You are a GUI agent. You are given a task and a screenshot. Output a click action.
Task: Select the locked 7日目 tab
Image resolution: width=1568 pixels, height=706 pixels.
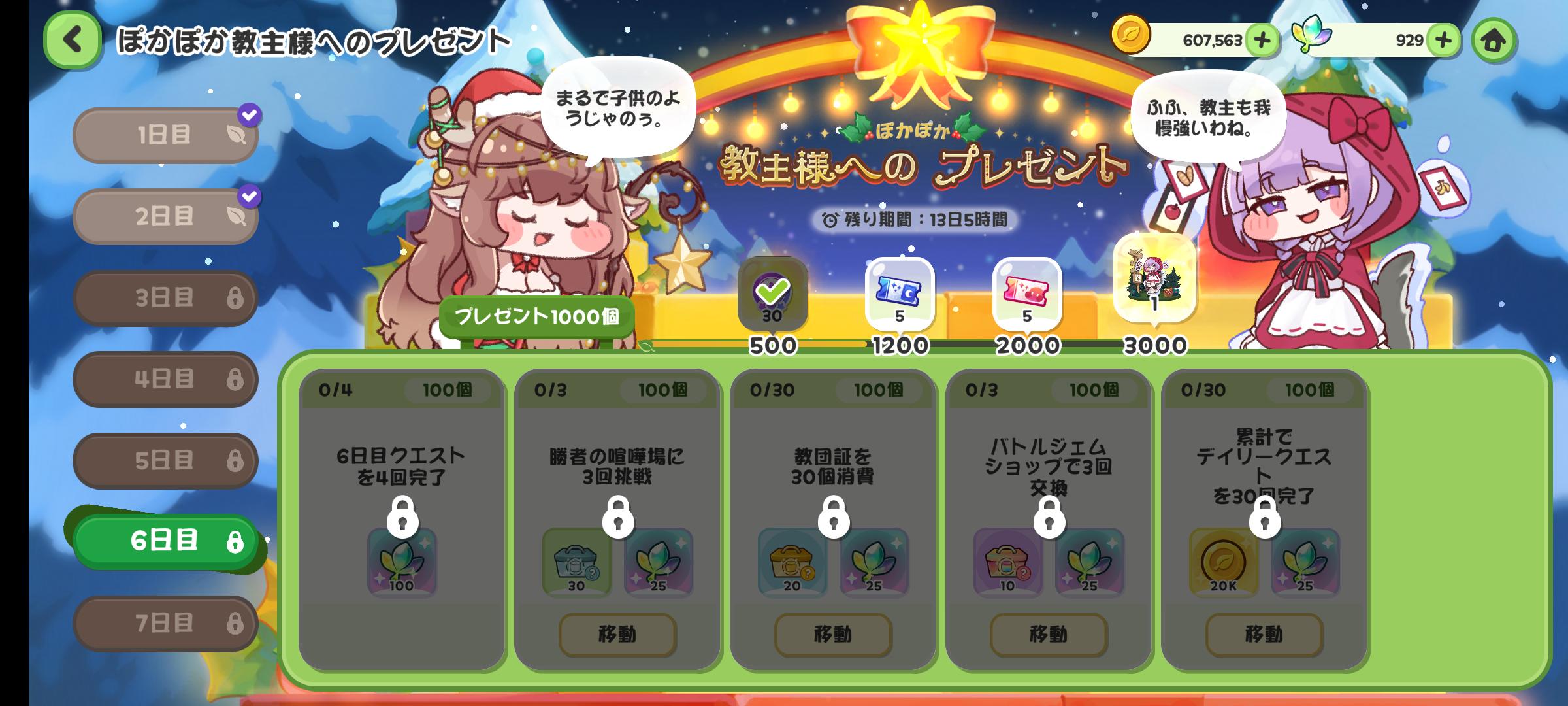point(165,624)
